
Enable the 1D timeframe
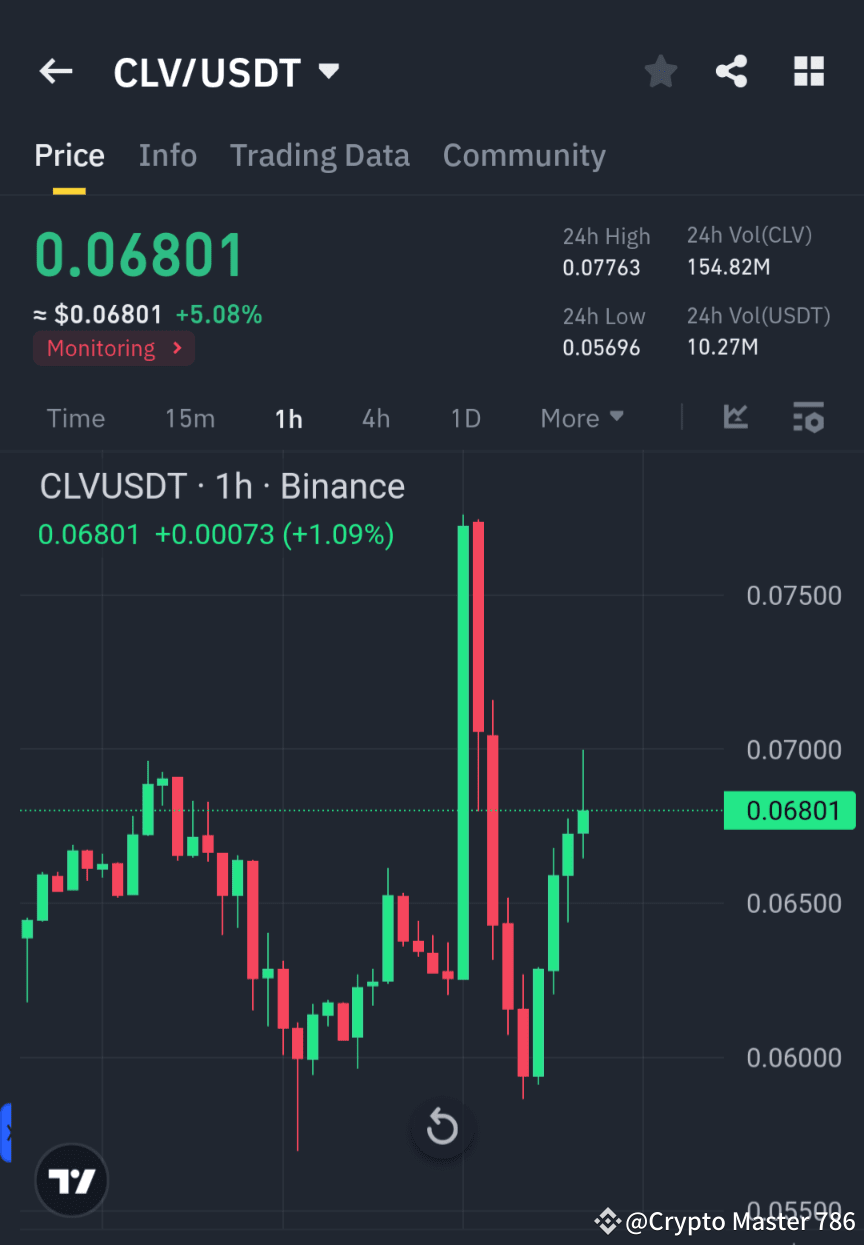pyautogui.click(x=465, y=418)
